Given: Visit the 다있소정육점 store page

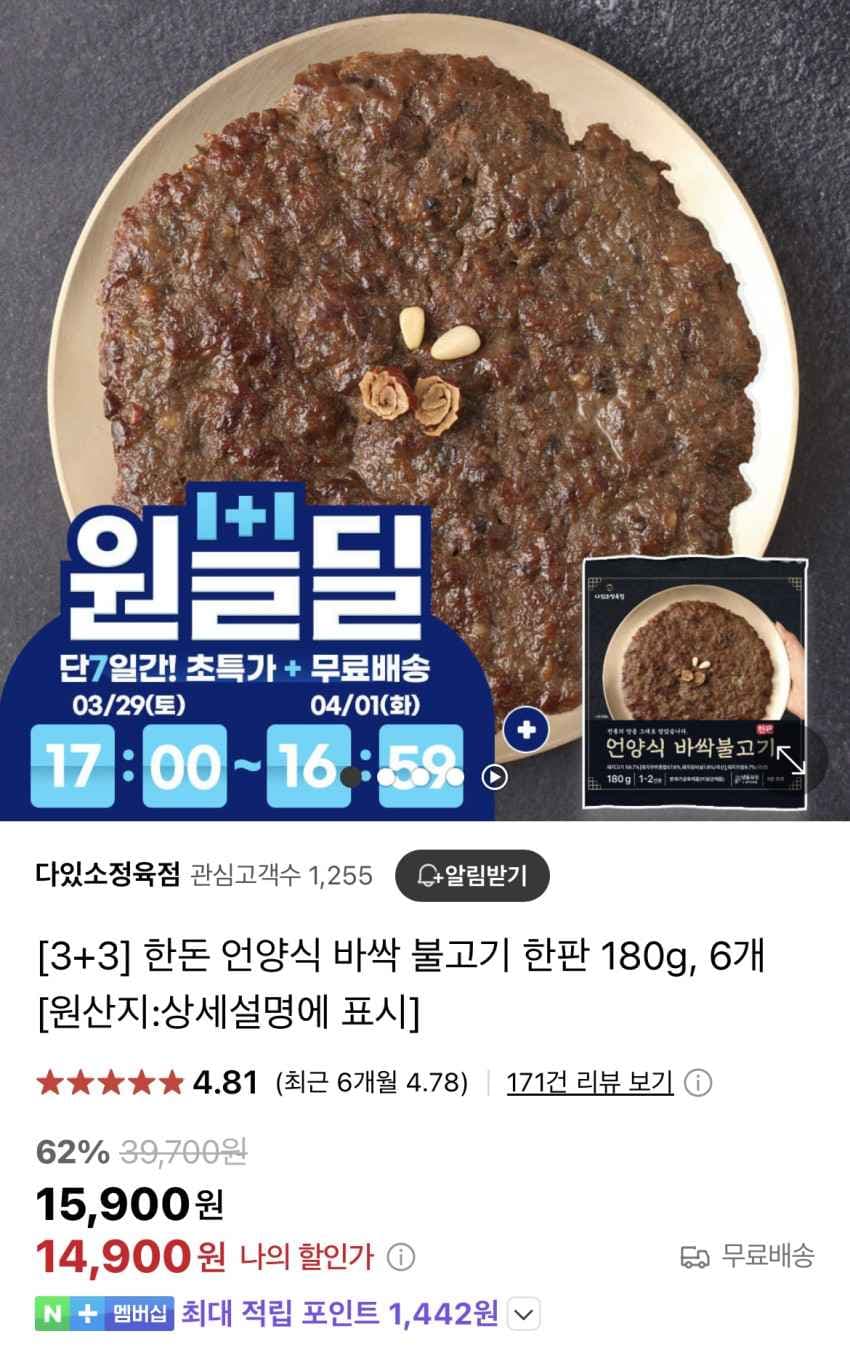Looking at the screenshot, I should pyautogui.click(x=107, y=876).
